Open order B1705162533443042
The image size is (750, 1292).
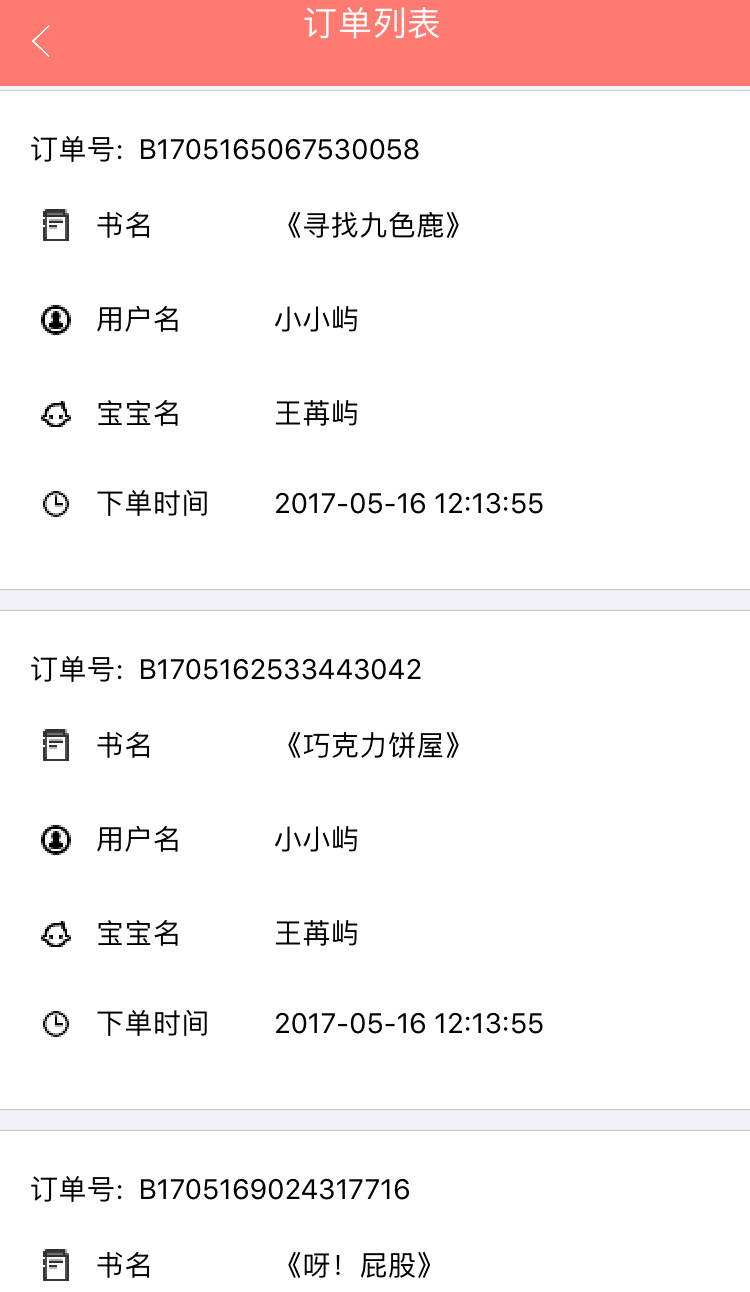point(280,669)
